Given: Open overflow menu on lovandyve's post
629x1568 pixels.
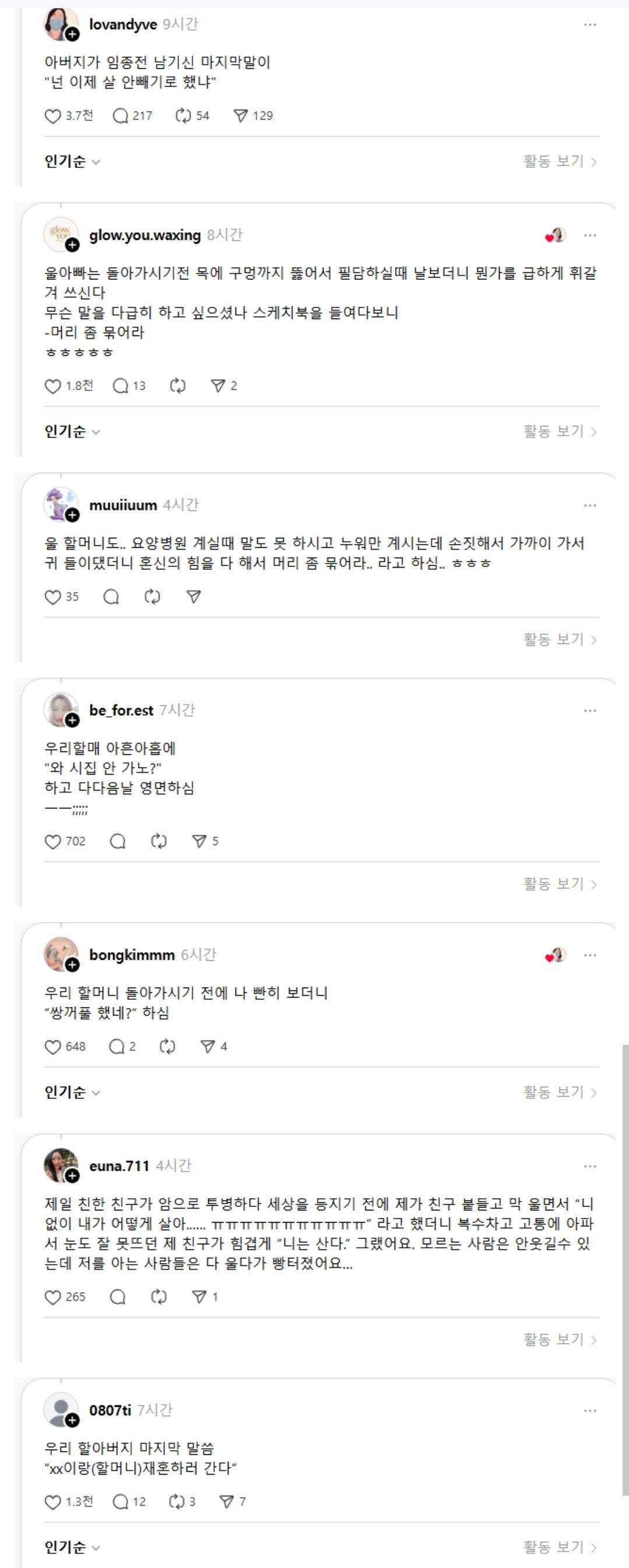Looking at the screenshot, I should click(x=589, y=25).
